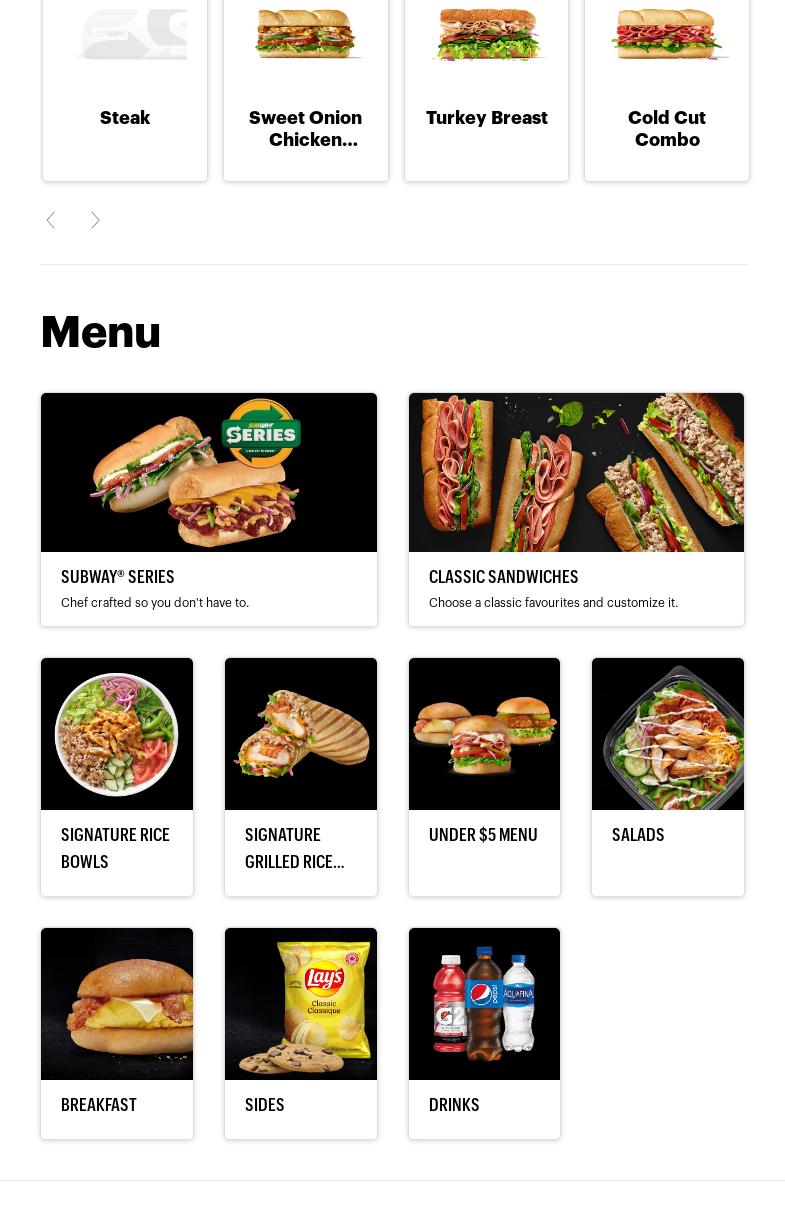Click the carousel previous arrow

click(51, 220)
